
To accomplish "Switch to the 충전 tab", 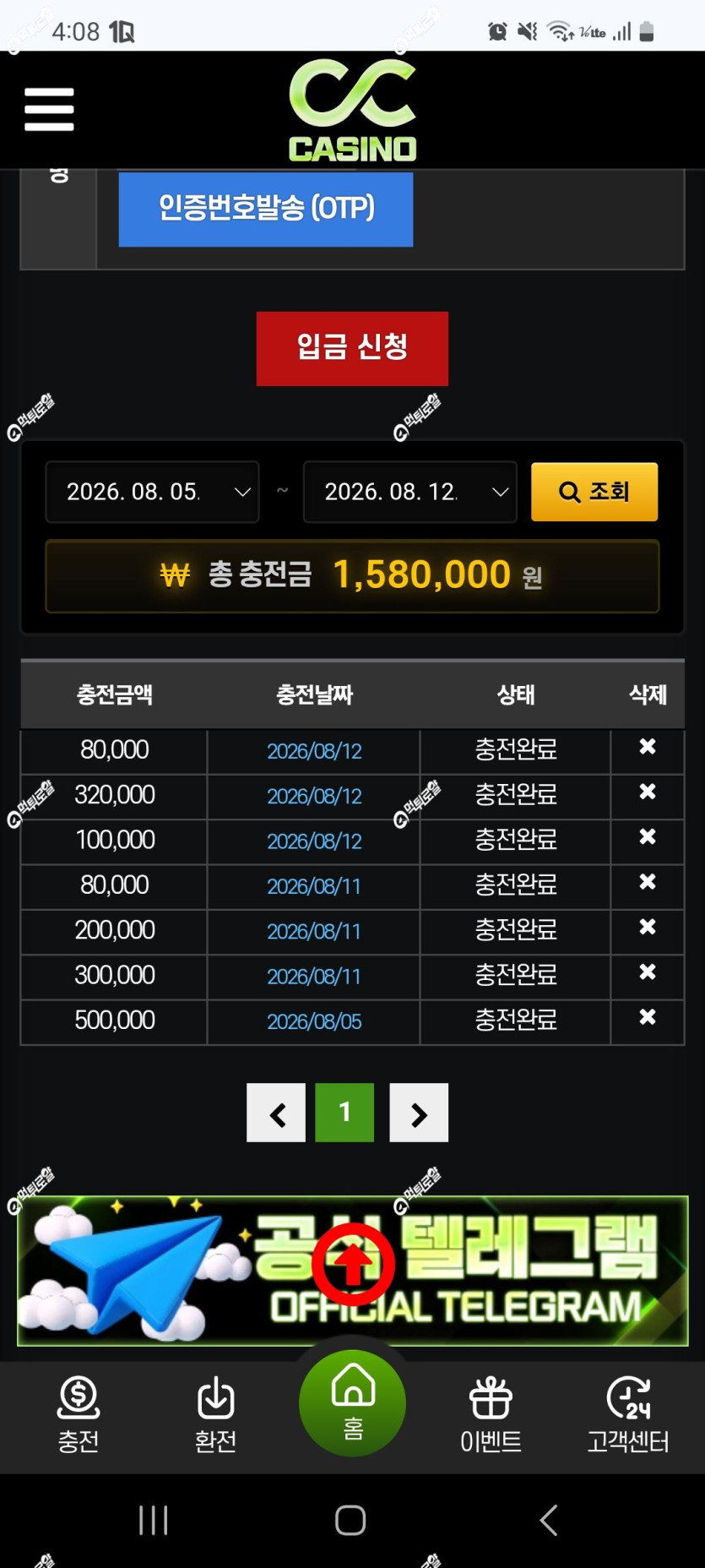I will tap(79, 1414).
